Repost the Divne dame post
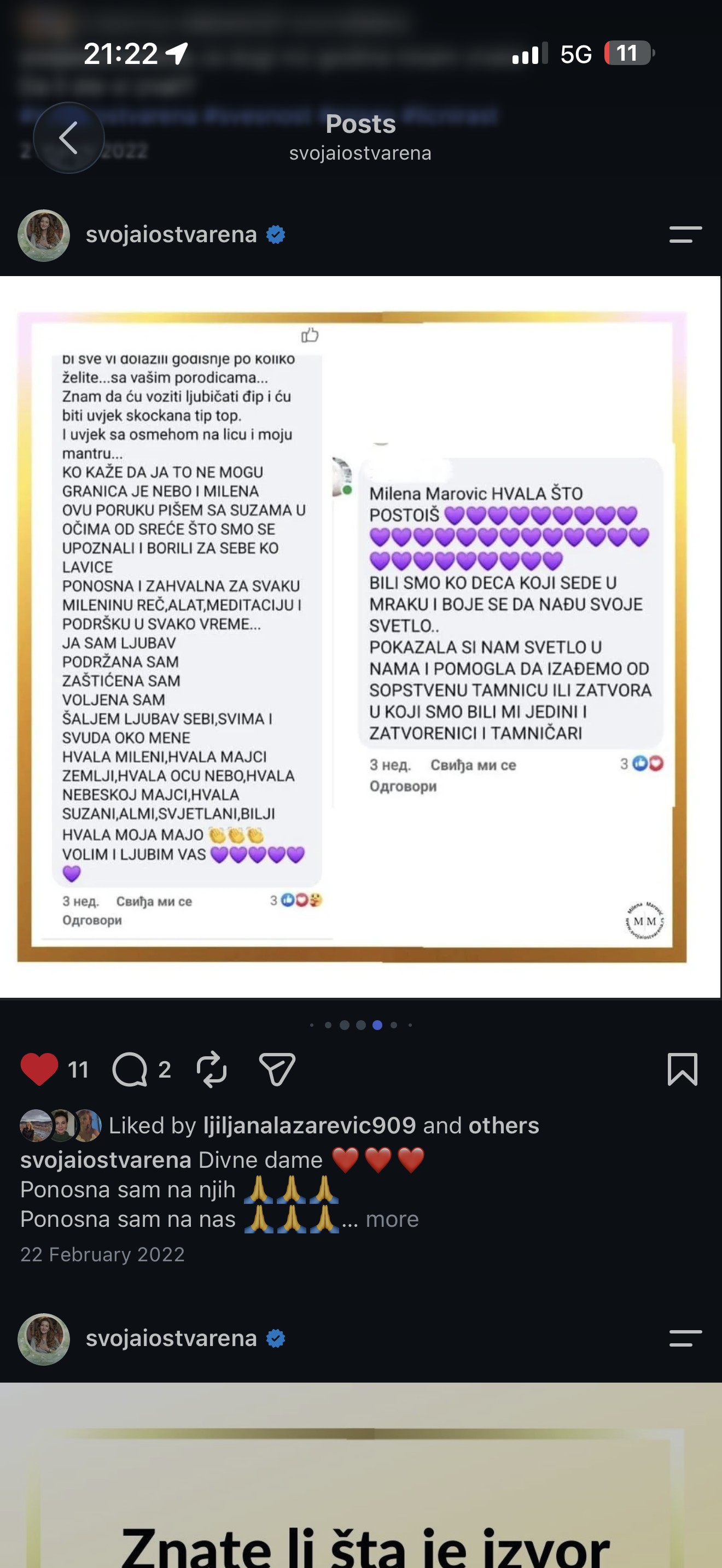The width and height of the screenshot is (722, 1568). pyautogui.click(x=212, y=1069)
